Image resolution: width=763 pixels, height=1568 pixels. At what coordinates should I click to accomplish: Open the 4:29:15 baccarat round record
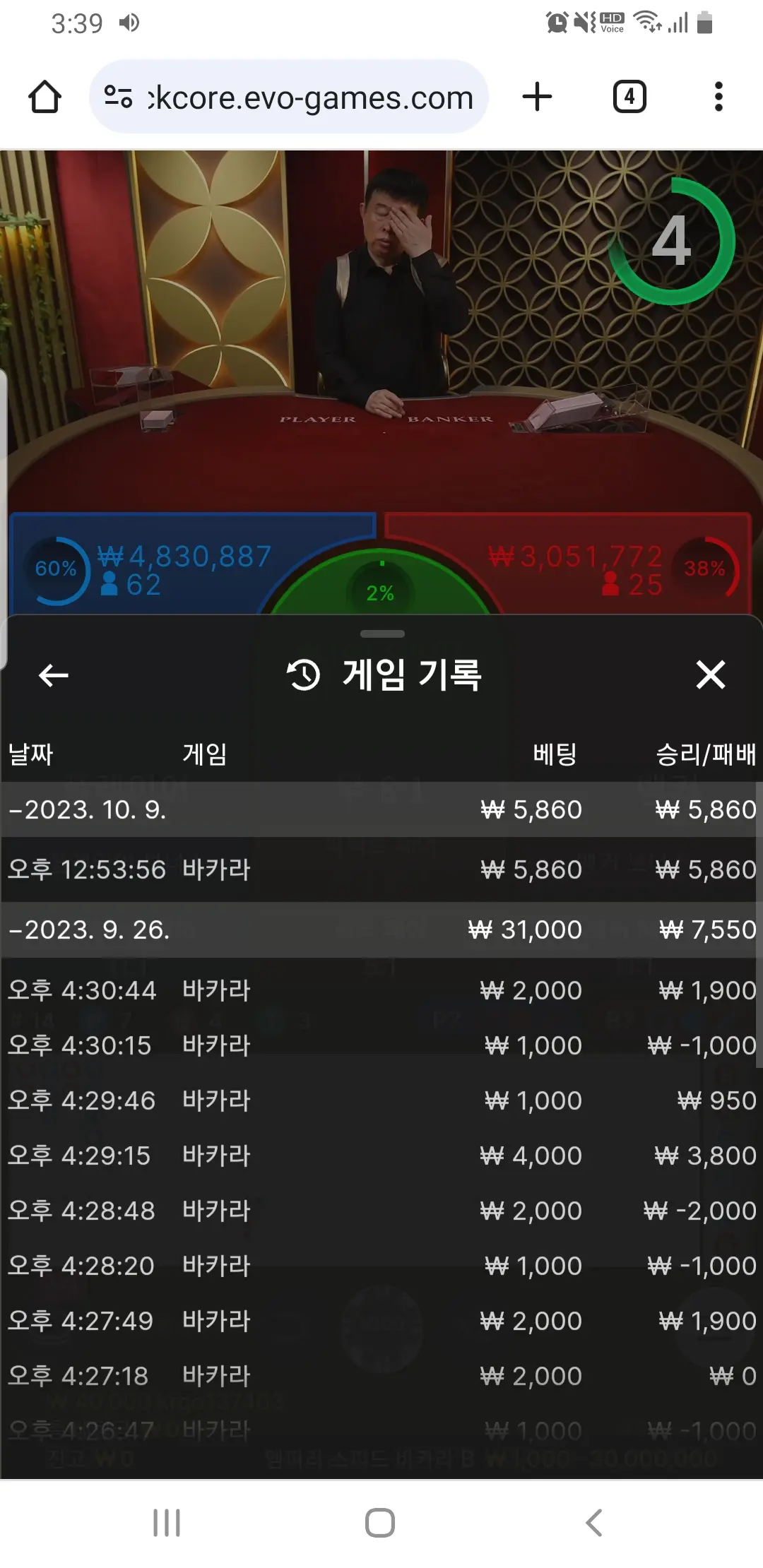coord(381,1156)
